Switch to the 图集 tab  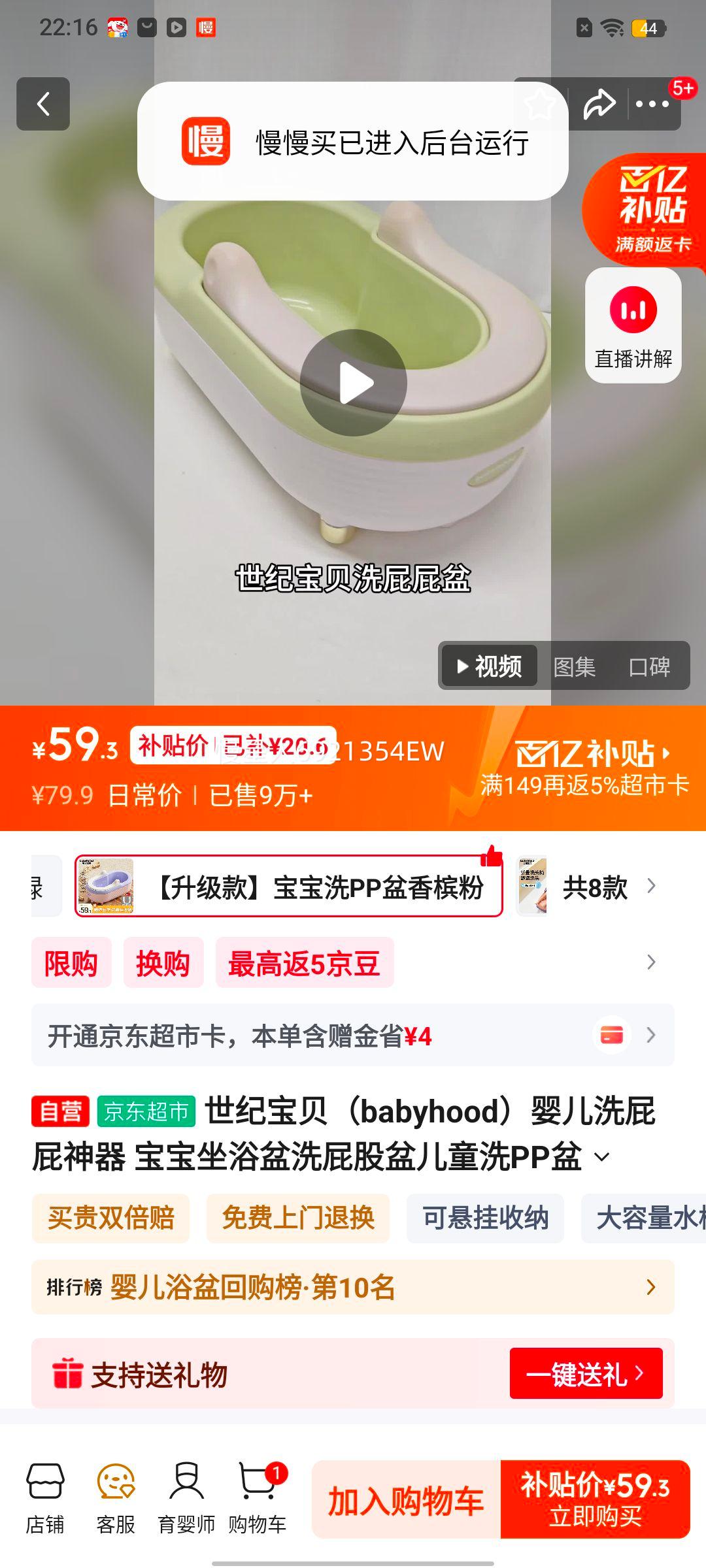click(575, 666)
